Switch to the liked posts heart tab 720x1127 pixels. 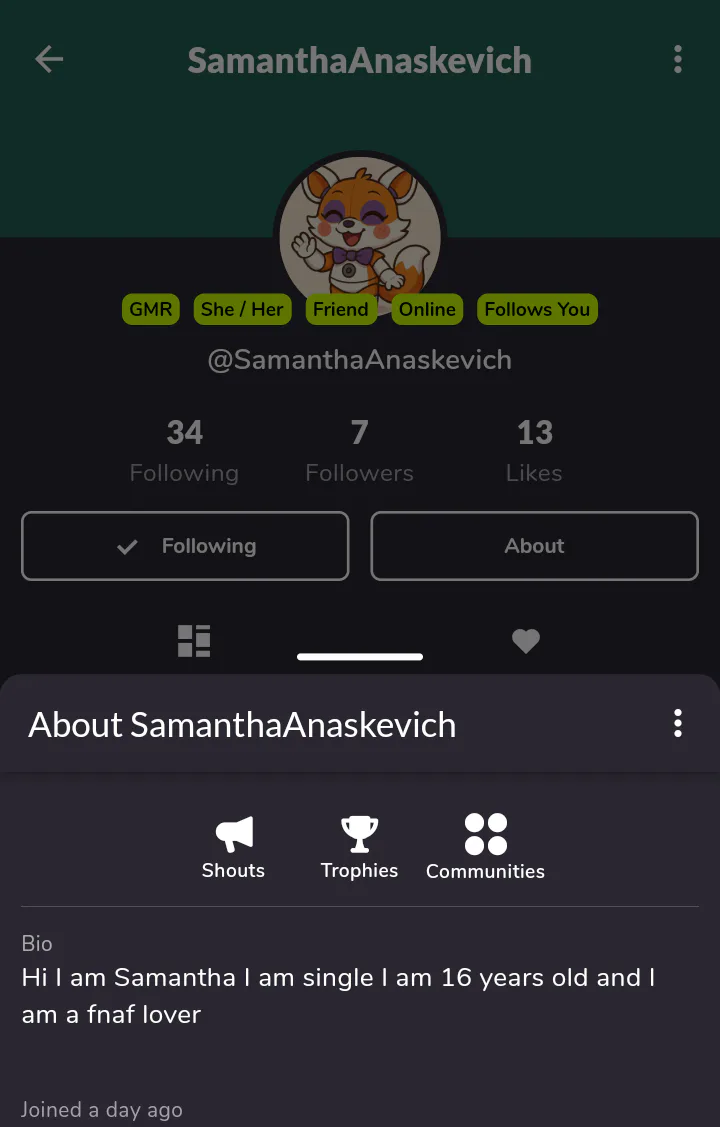pos(526,641)
